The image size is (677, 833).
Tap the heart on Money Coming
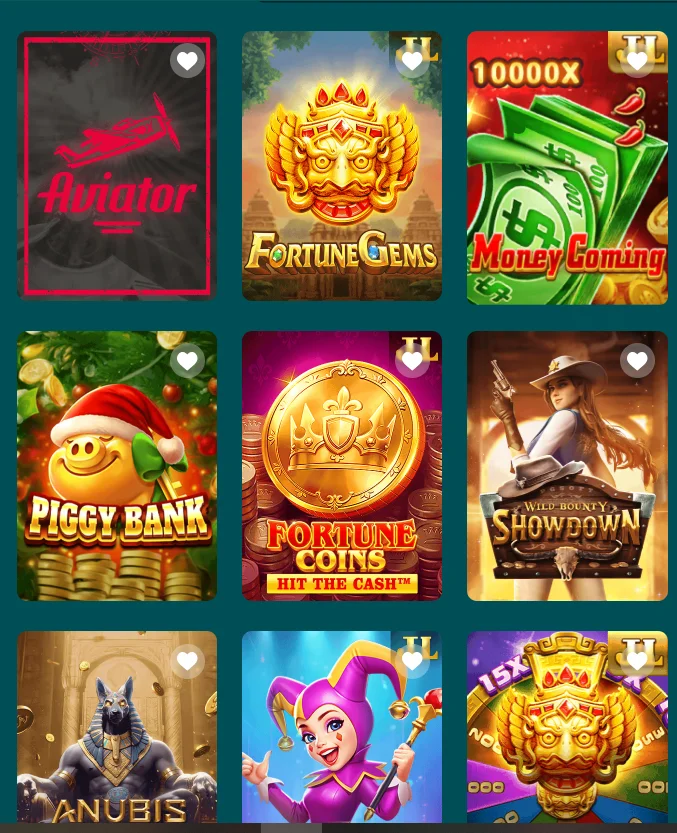(637, 61)
